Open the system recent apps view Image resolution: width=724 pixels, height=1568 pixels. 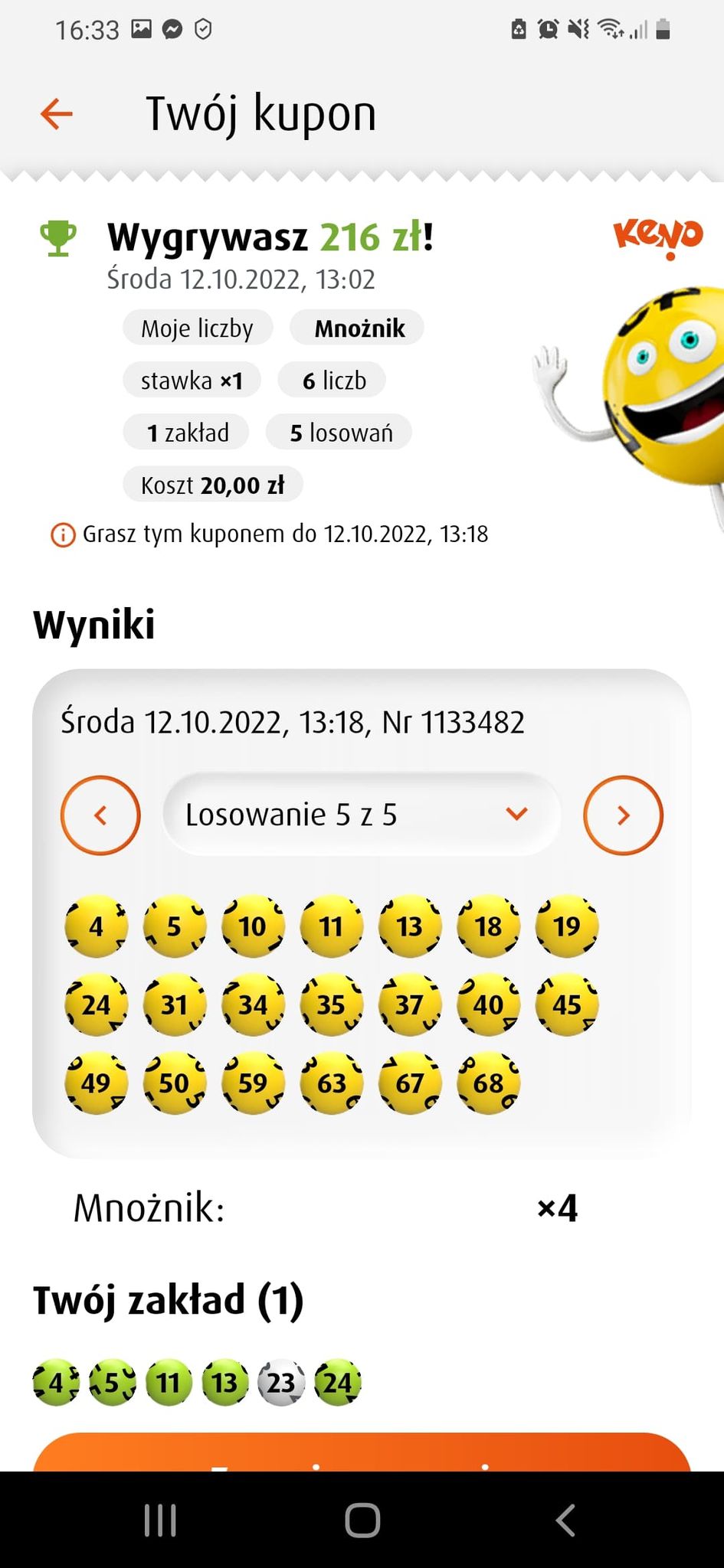click(x=160, y=1521)
